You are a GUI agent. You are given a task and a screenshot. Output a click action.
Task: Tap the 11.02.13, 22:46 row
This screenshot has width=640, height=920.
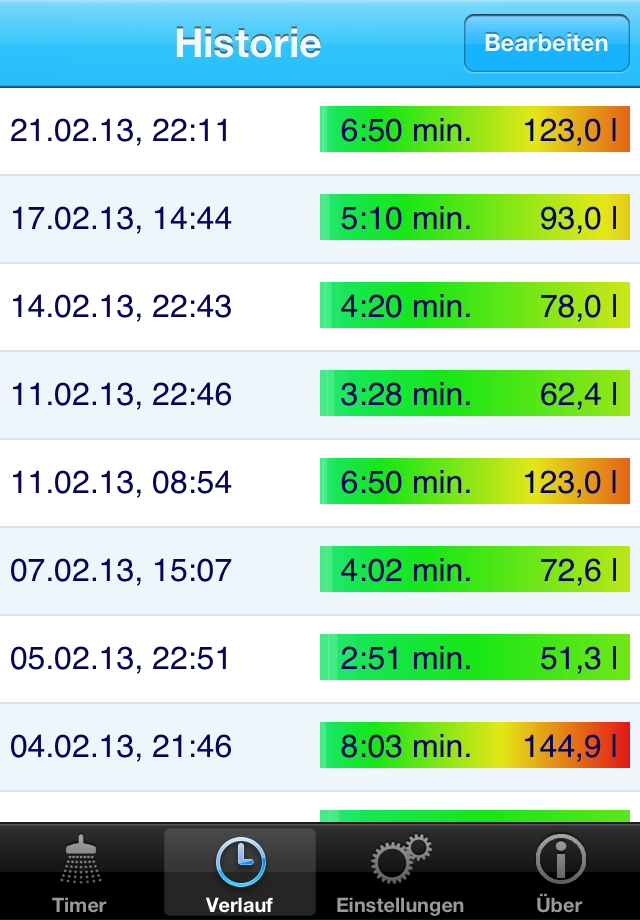[x=320, y=395]
